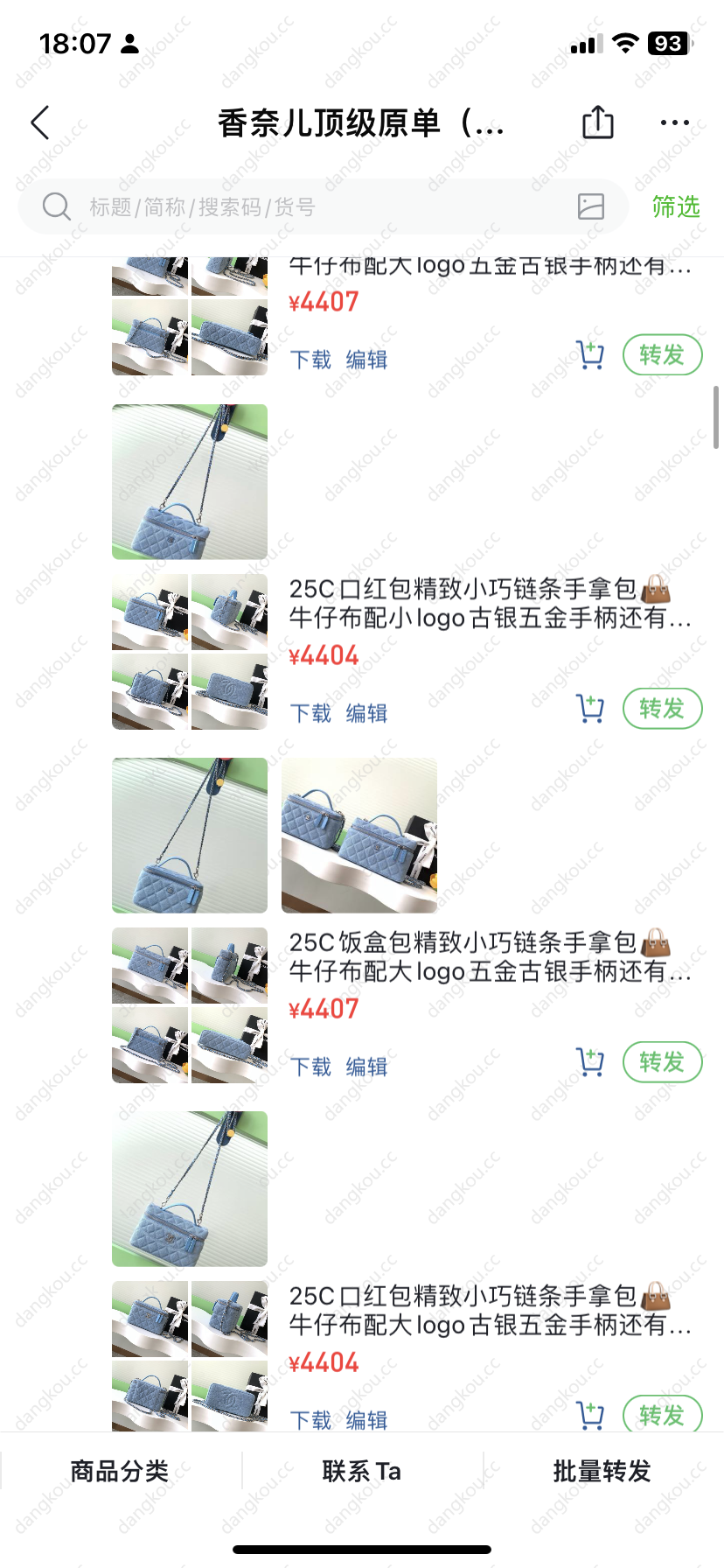Open the photo of two denim bags side by side
724x1568 pixels.
(x=359, y=836)
